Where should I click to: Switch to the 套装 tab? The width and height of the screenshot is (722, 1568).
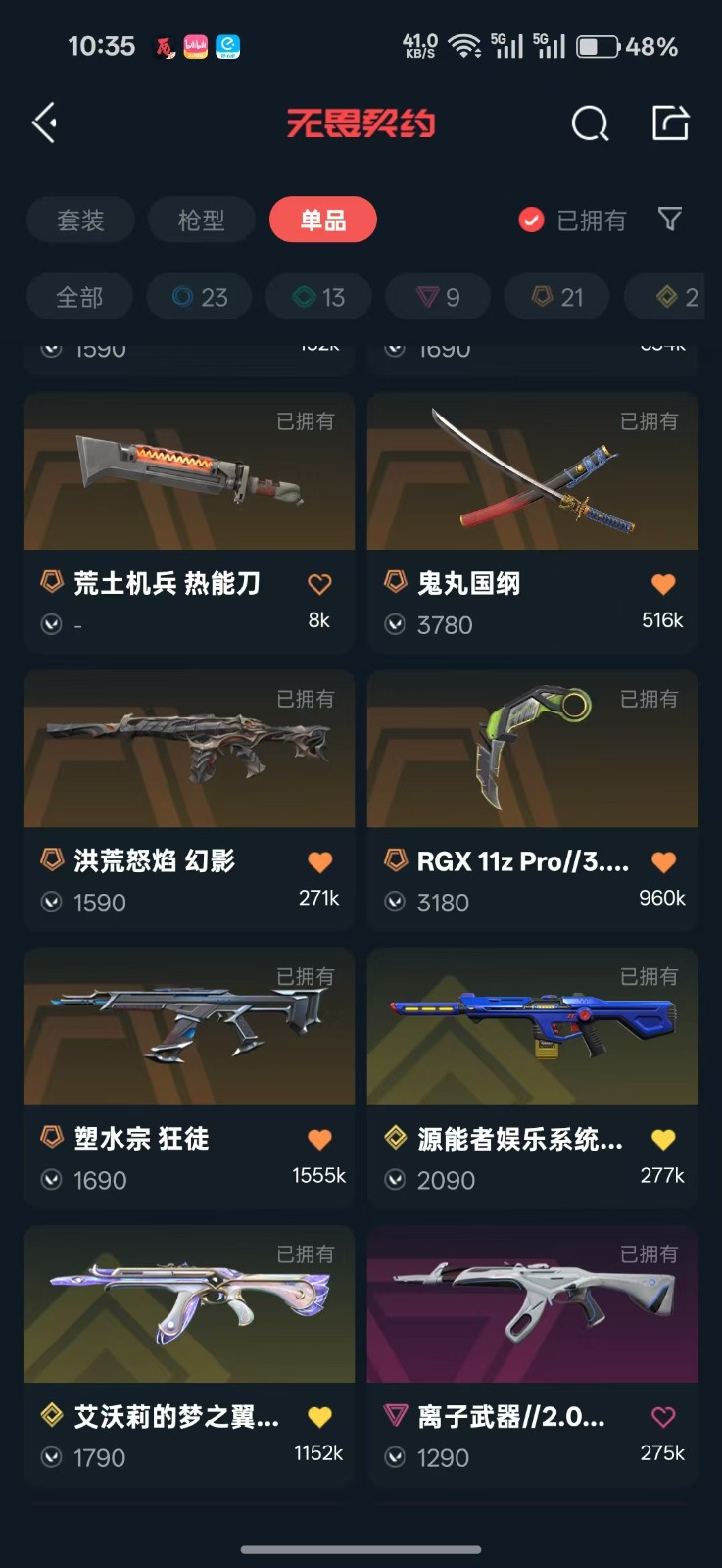pos(80,220)
